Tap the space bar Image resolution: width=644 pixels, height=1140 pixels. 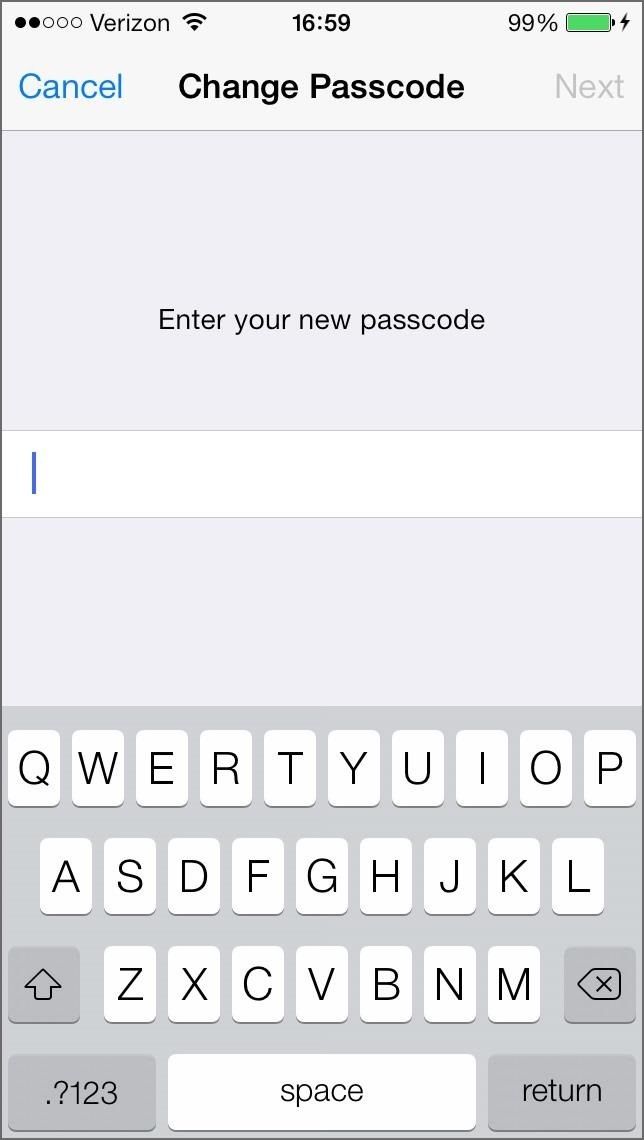point(322,1091)
